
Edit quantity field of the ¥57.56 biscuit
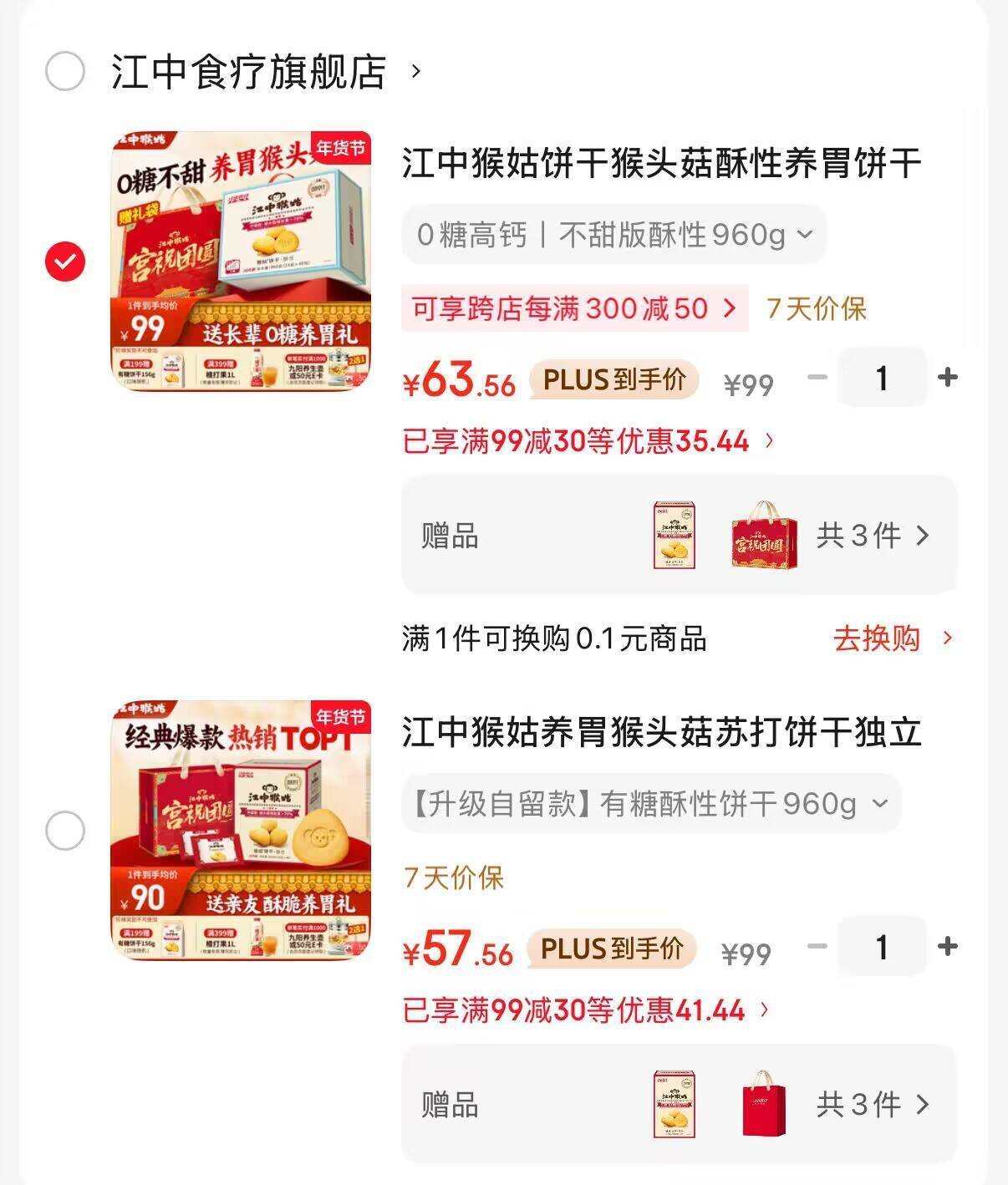[x=882, y=947]
